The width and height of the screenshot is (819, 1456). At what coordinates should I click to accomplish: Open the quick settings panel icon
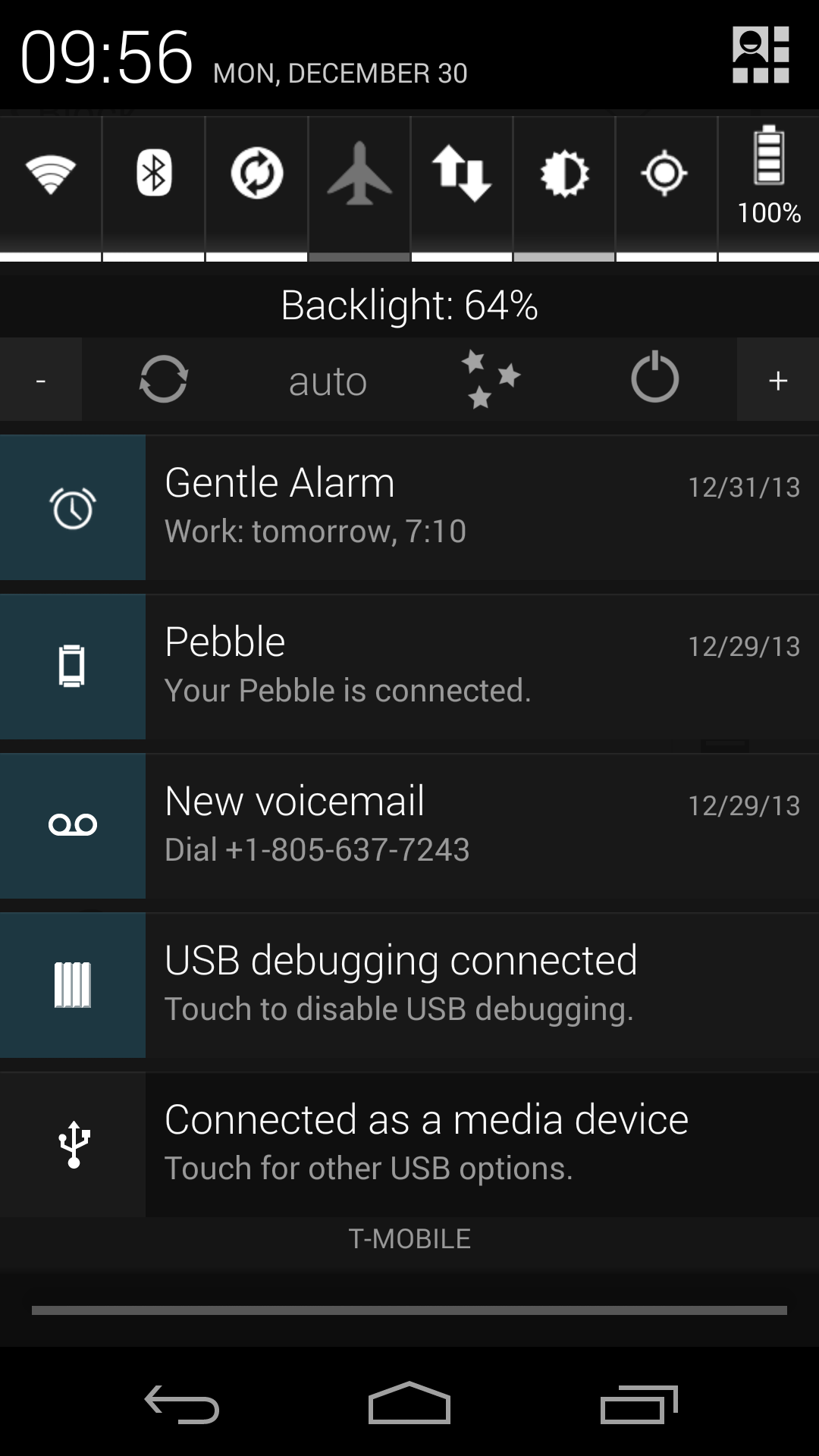tap(761, 55)
